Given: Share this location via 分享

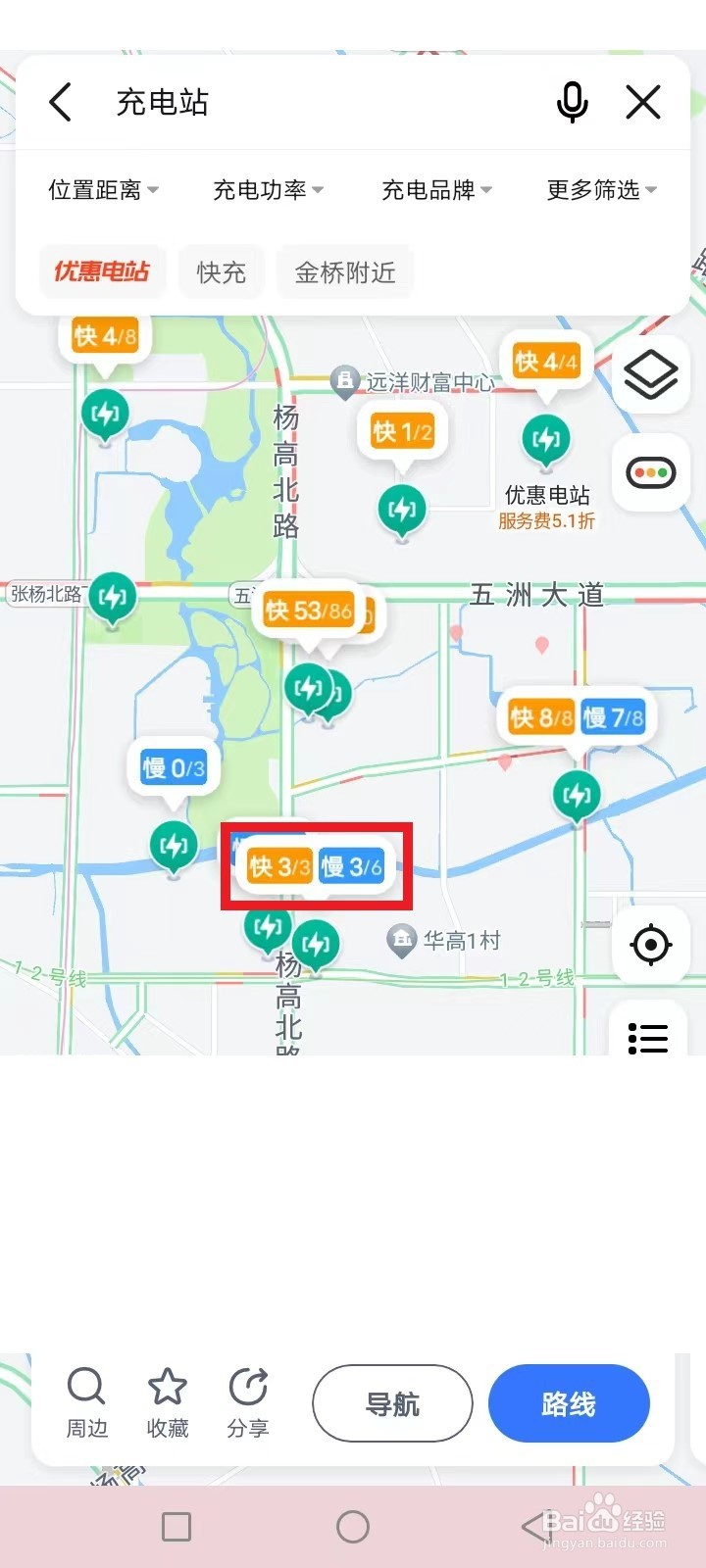Looking at the screenshot, I should click(x=248, y=1402).
